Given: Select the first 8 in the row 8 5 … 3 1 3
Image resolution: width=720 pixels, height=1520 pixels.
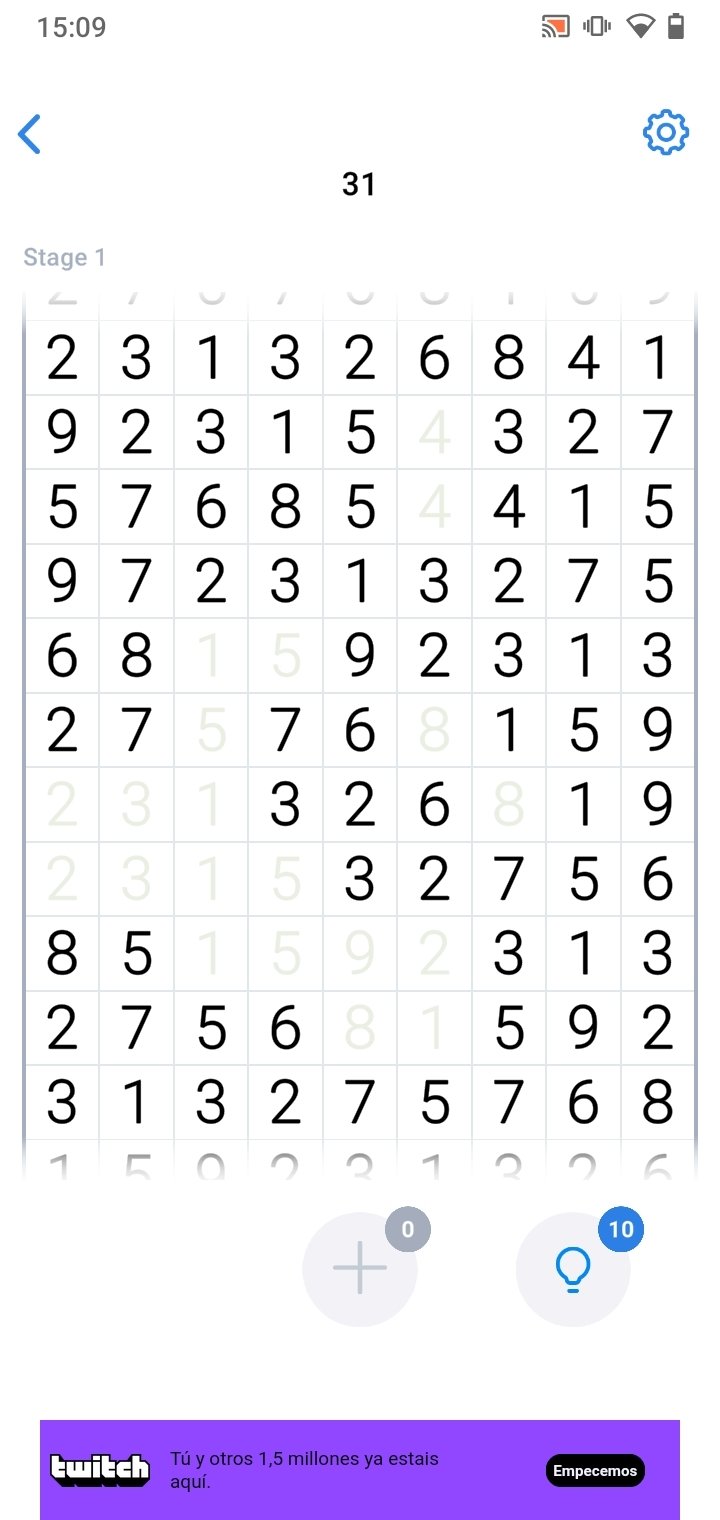Looking at the screenshot, I should click(62, 954).
